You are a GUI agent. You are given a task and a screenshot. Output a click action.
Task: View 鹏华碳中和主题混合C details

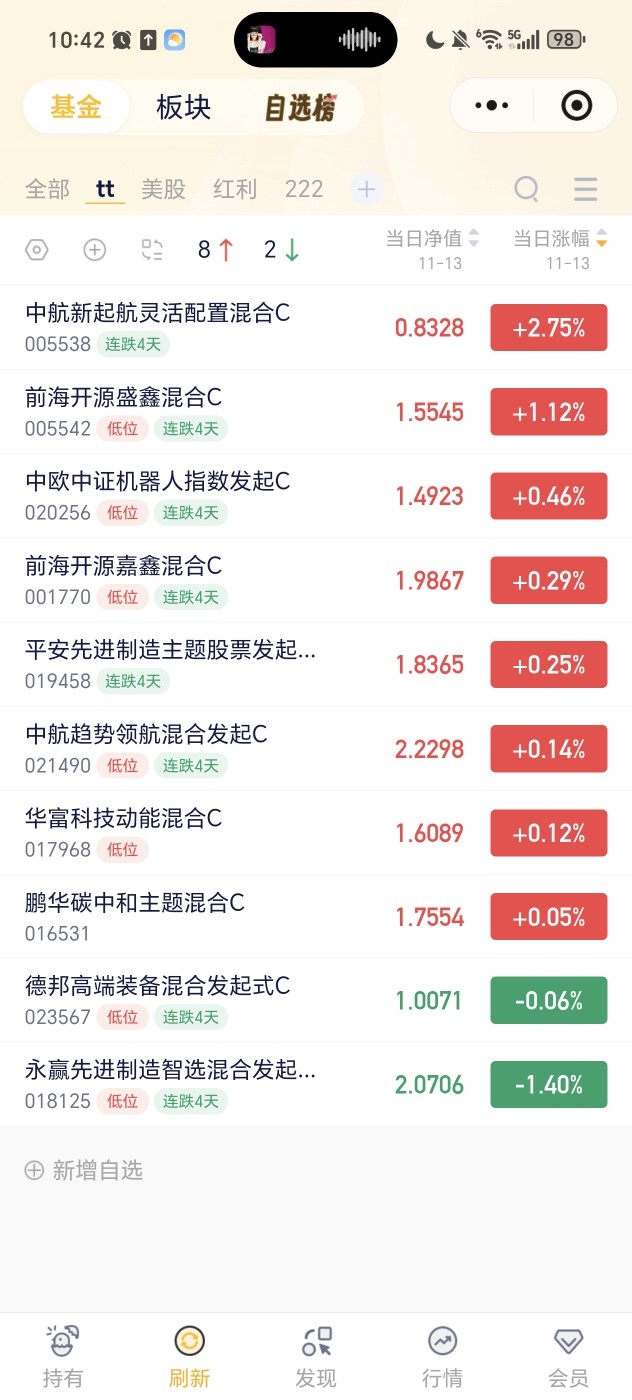tap(135, 903)
